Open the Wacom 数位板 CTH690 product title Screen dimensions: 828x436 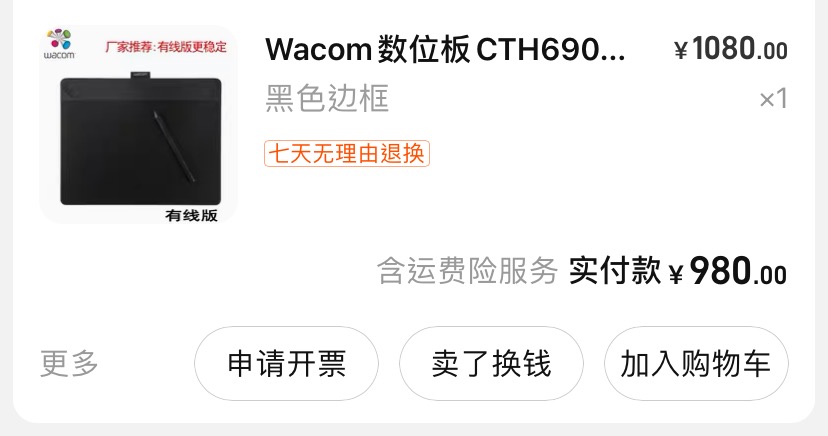(x=445, y=49)
